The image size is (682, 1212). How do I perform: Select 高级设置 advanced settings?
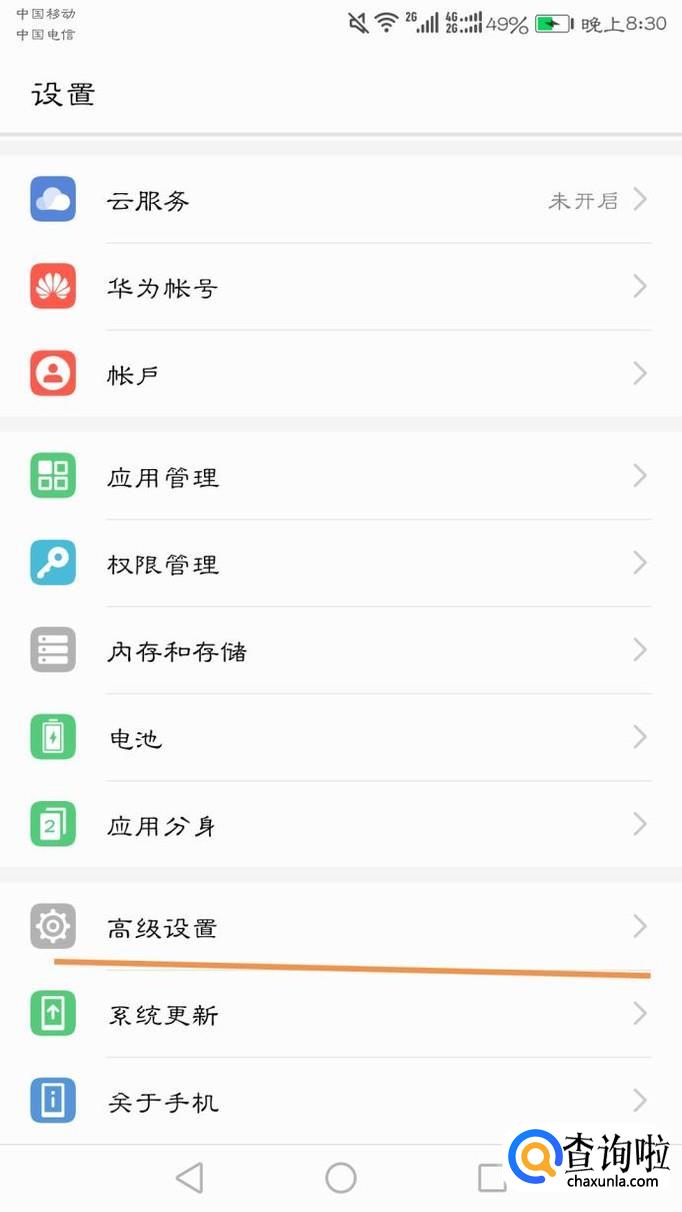340,928
